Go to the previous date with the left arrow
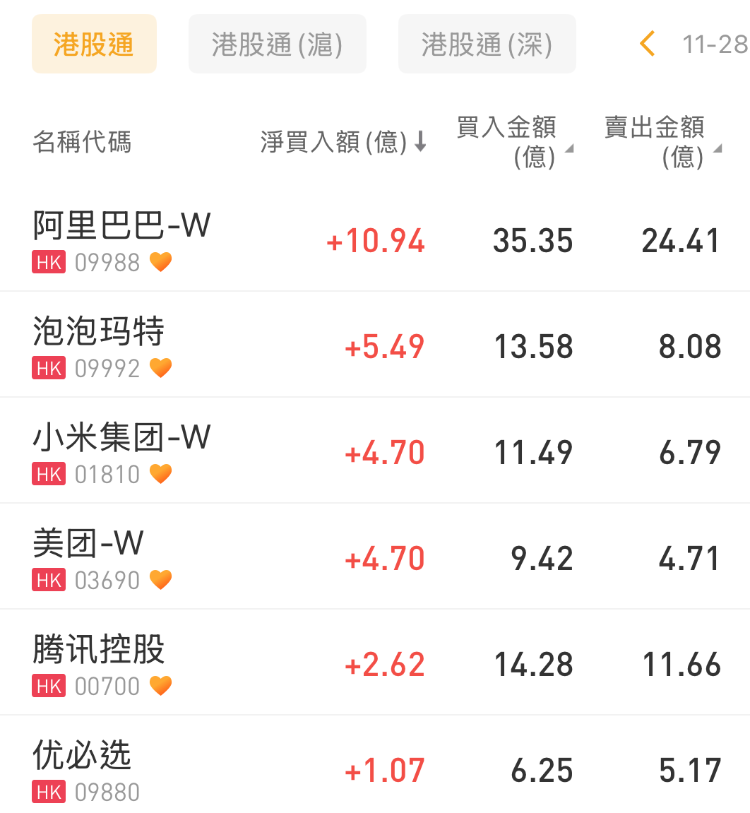The width and height of the screenshot is (750, 813). 647,44
